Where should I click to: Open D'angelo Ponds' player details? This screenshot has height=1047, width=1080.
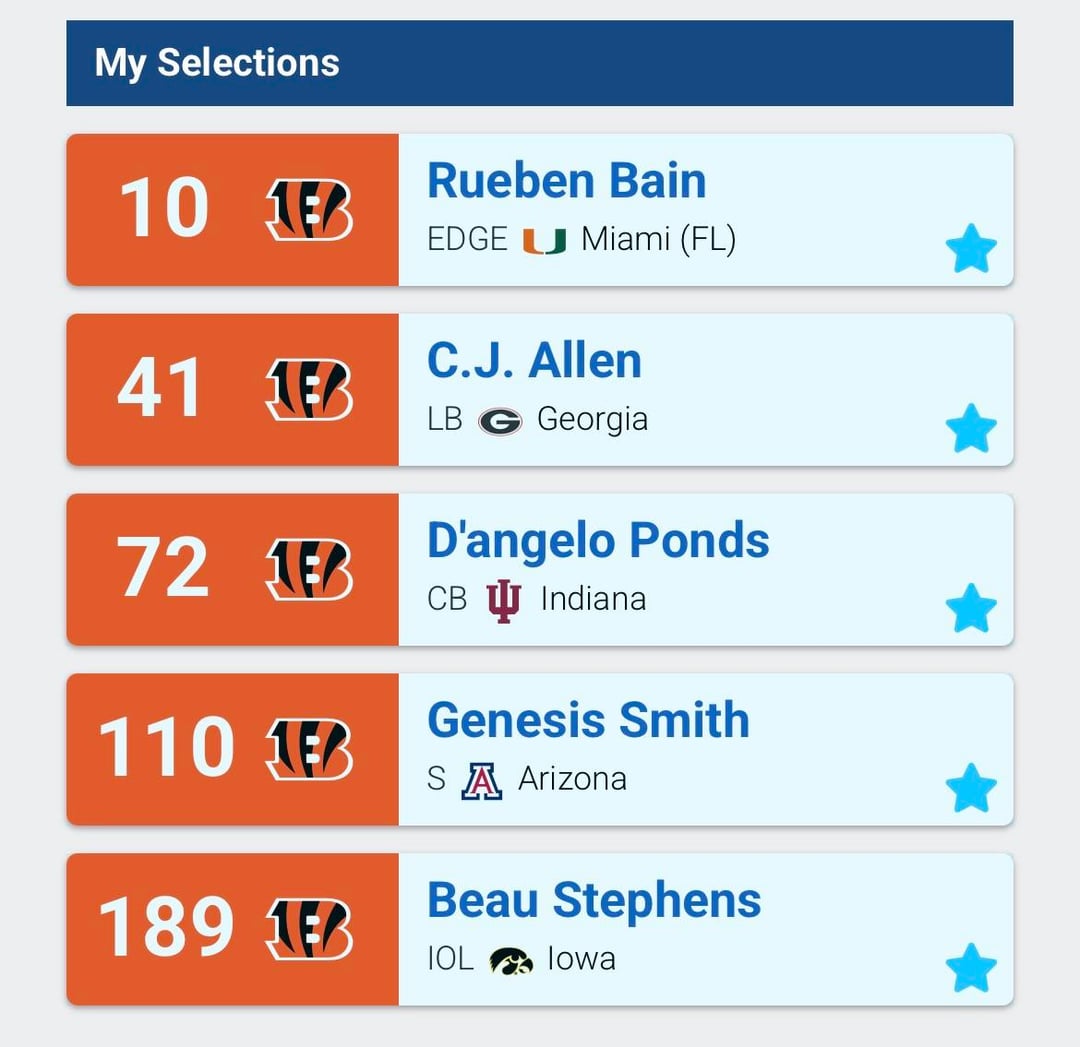[x=598, y=541]
